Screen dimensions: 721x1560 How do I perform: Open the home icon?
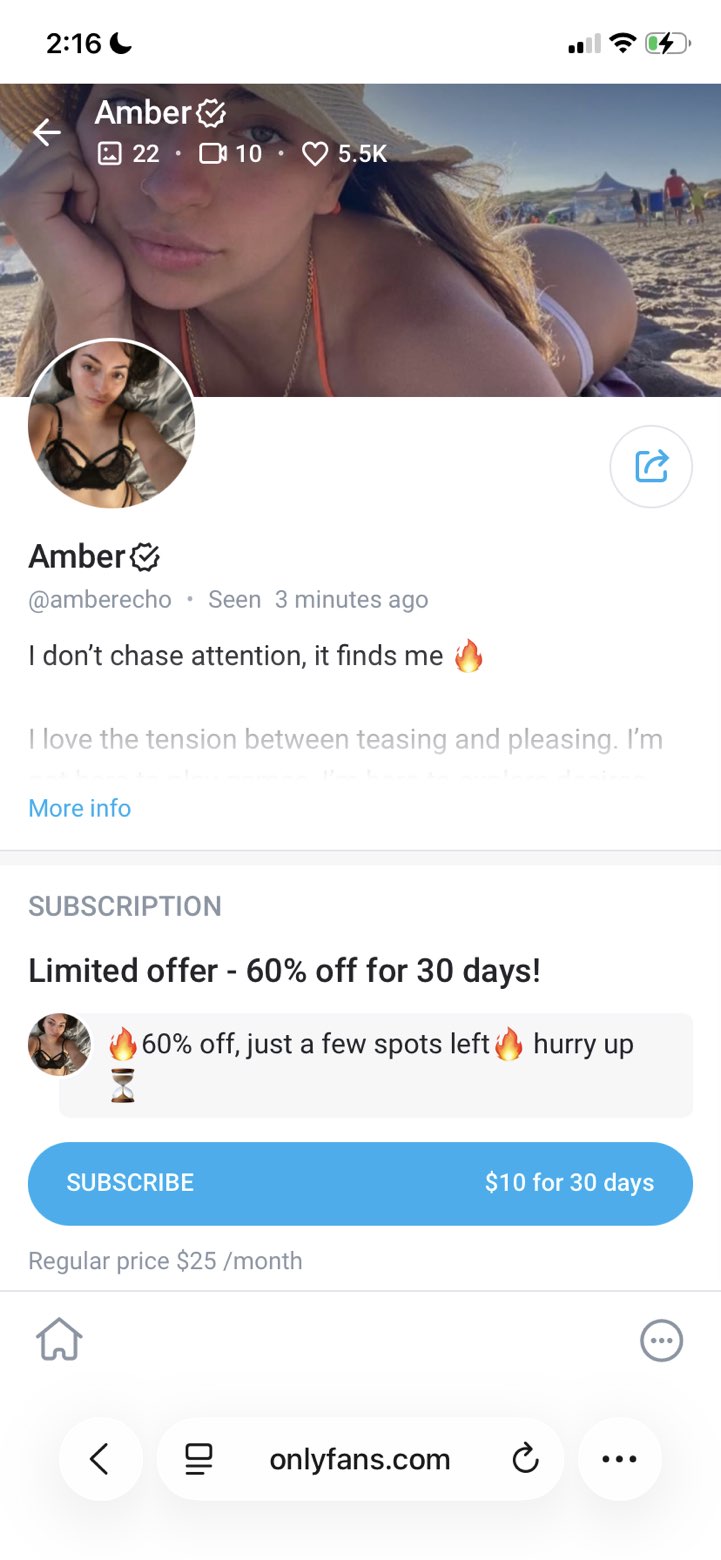59,1340
